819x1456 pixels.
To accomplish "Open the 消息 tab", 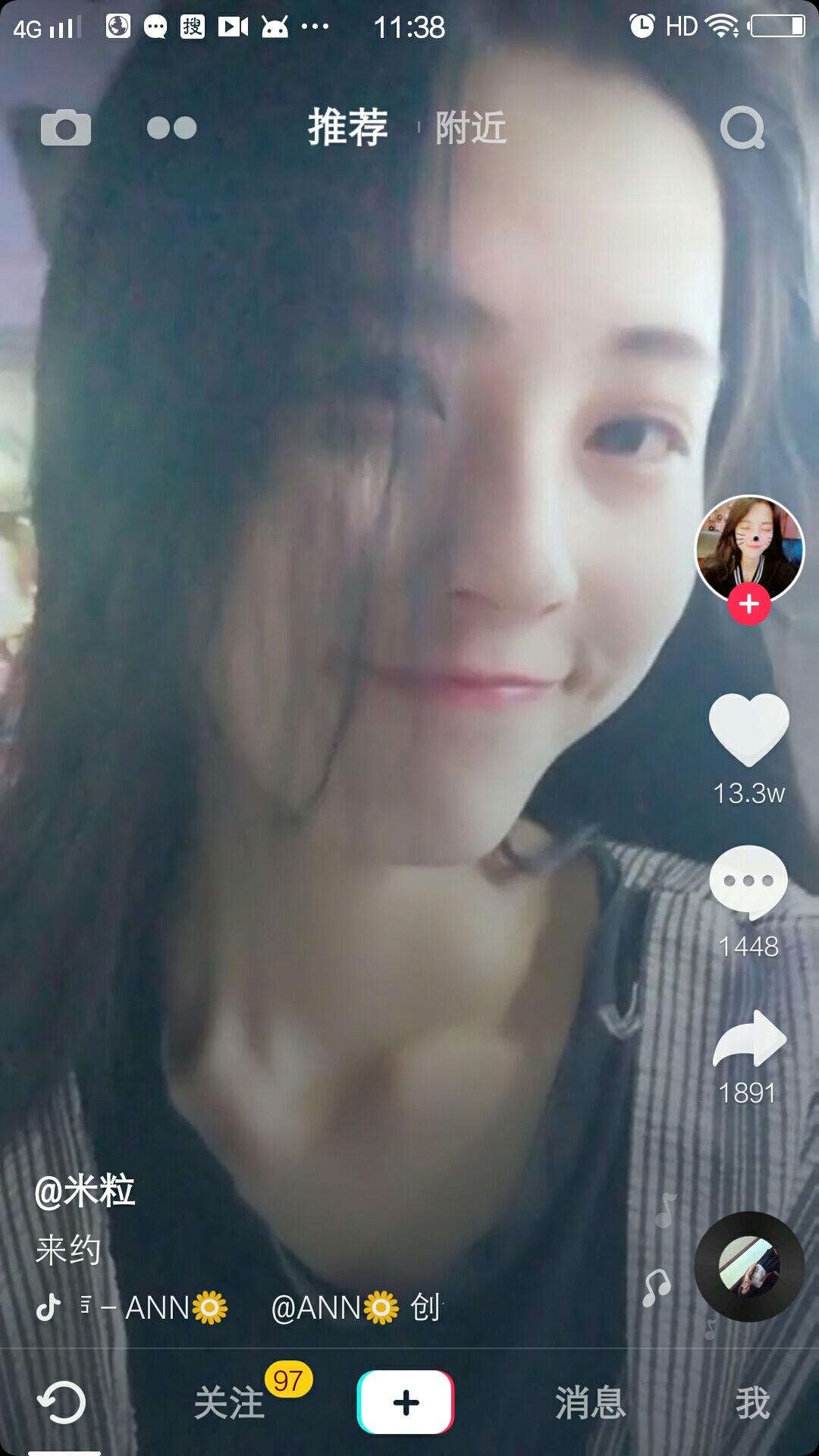I will (590, 1402).
